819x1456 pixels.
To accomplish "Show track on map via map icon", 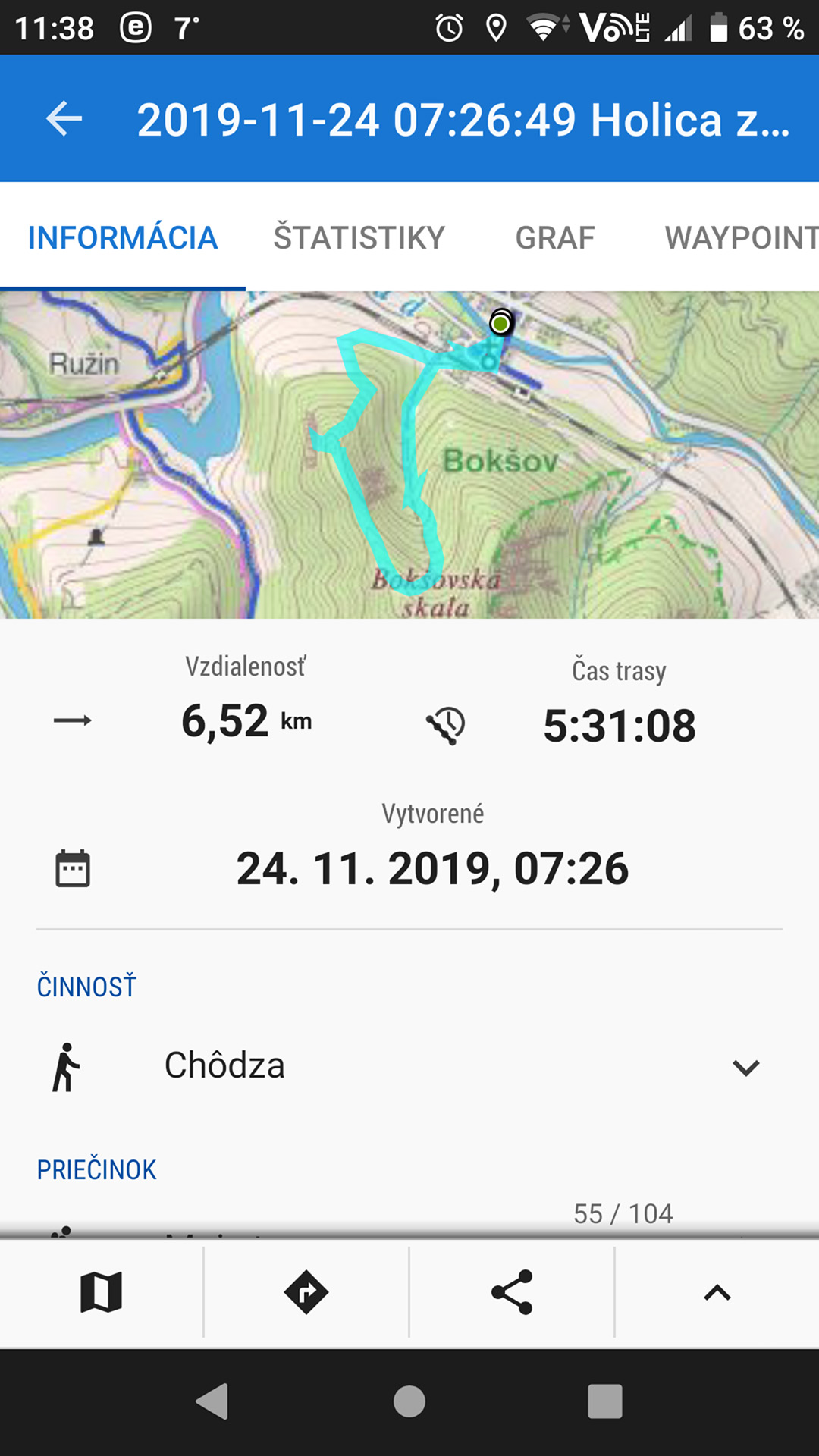I will pos(102,1292).
